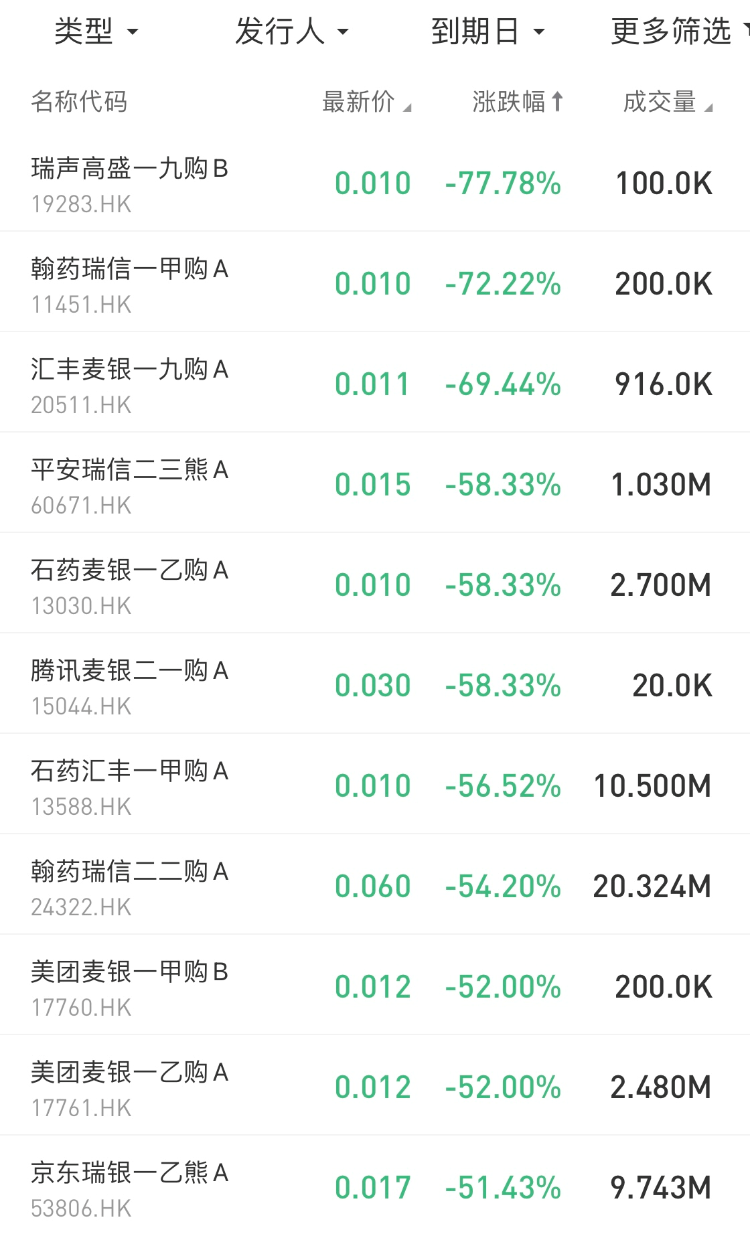The image size is (750, 1234).
Task: Open the 类型 filter dropdown
Action: [96, 32]
